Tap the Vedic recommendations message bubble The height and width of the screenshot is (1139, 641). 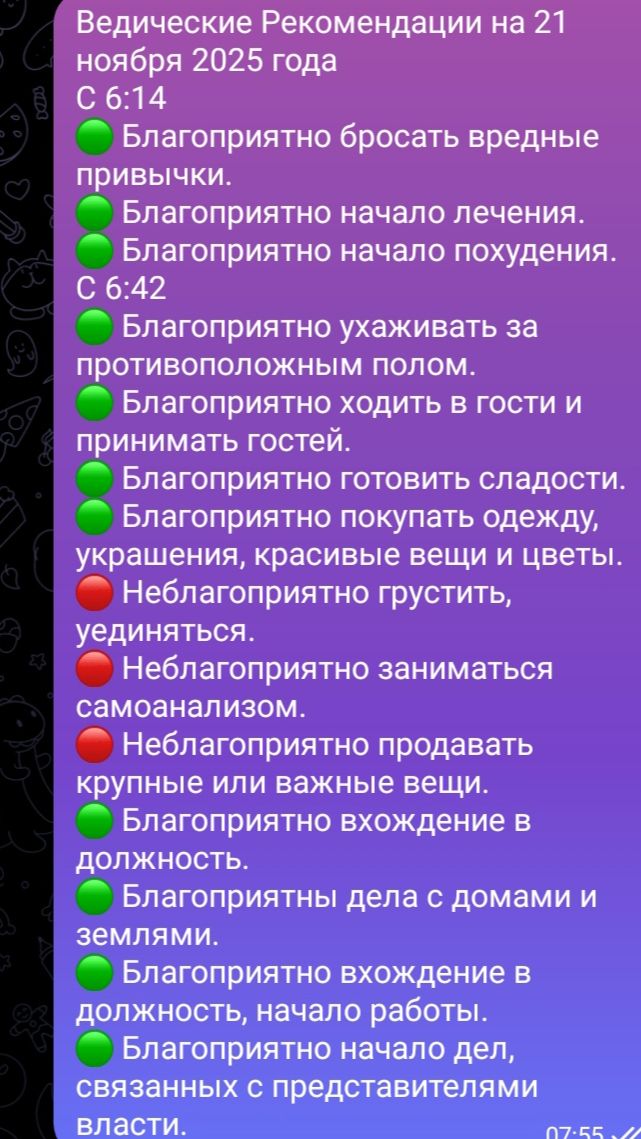pos(345,570)
